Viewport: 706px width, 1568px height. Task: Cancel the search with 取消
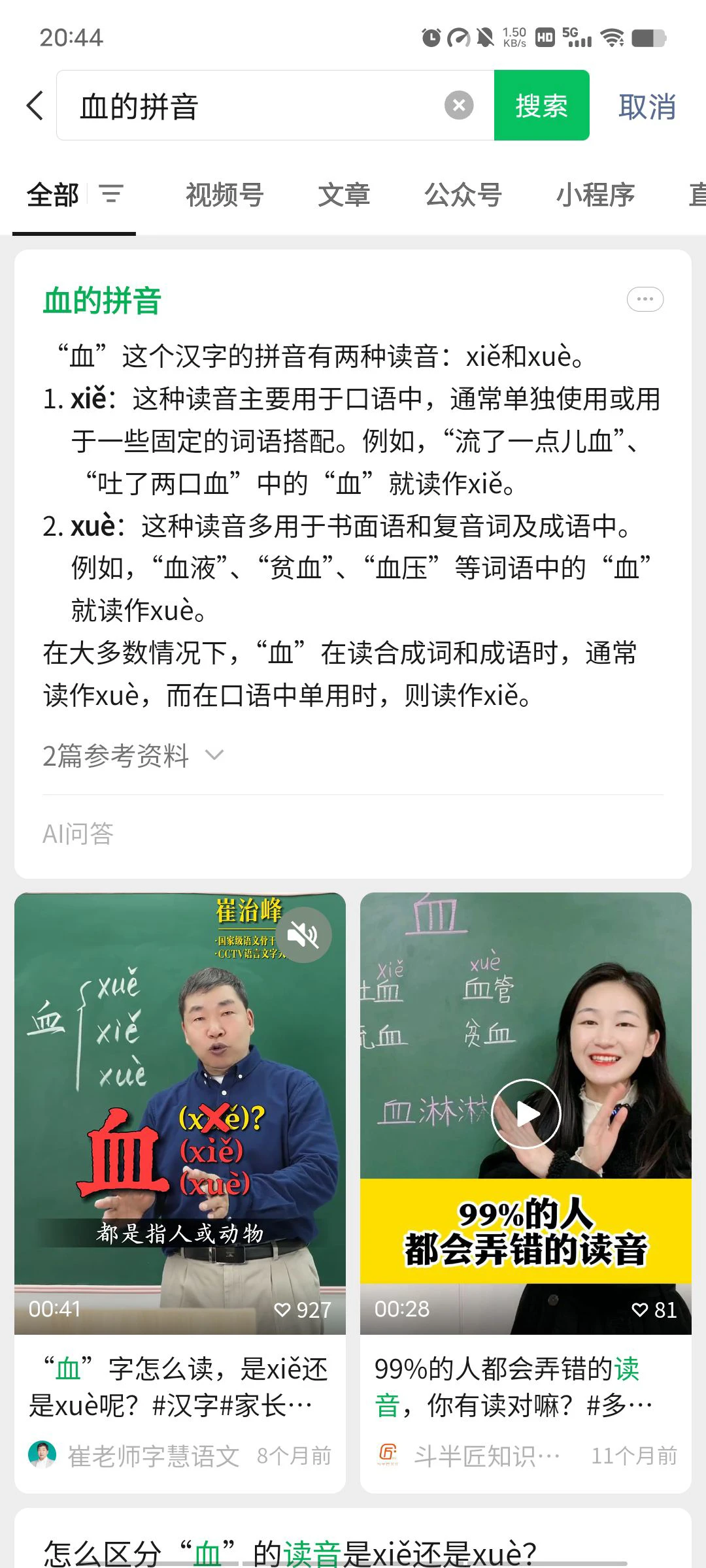(647, 106)
